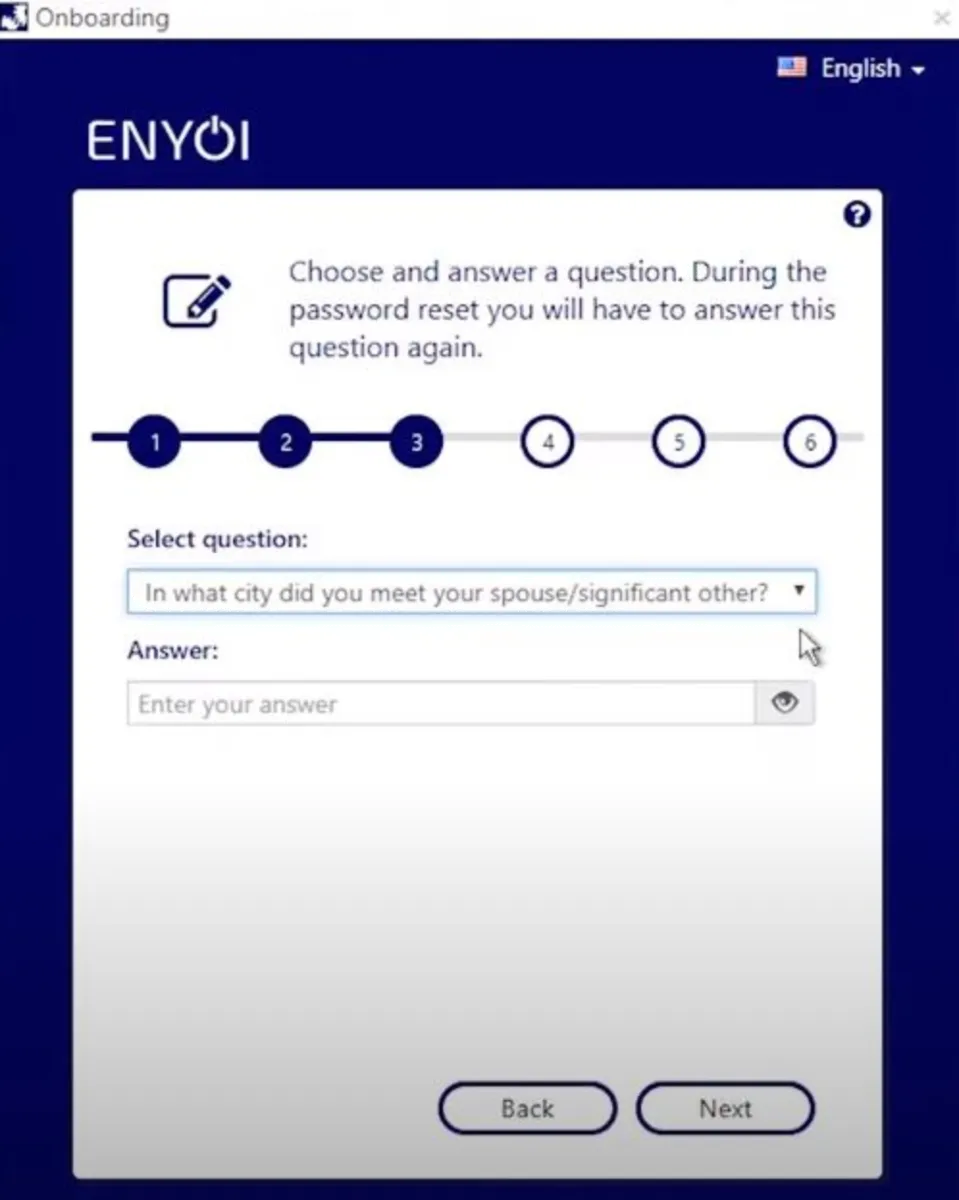This screenshot has width=959, height=1200.
Task: Focus the Enter your answer field
Action: click(x=440, y=704)
